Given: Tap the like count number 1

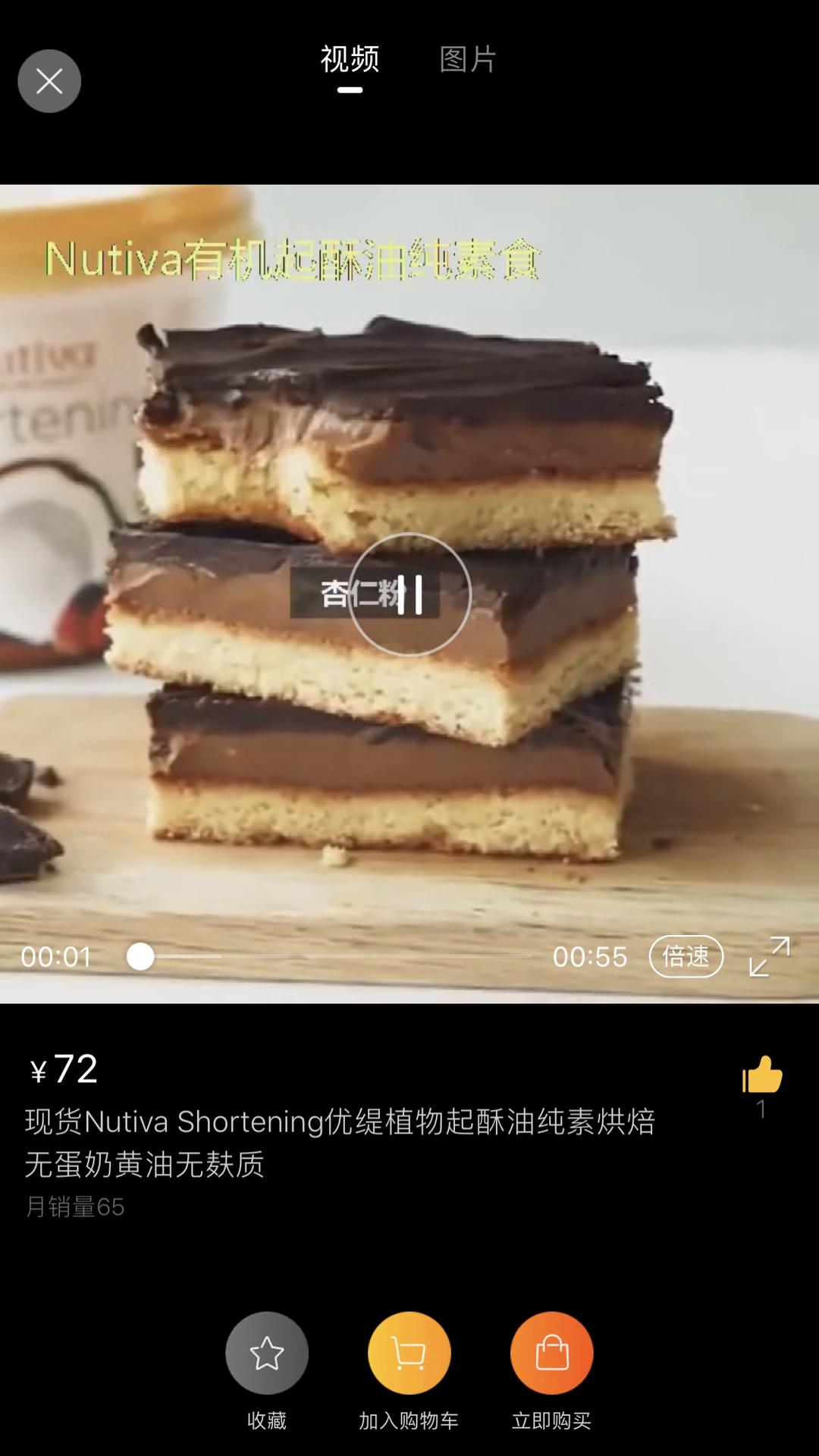Looking at the screenshot, I should [x=763, y=1109].
